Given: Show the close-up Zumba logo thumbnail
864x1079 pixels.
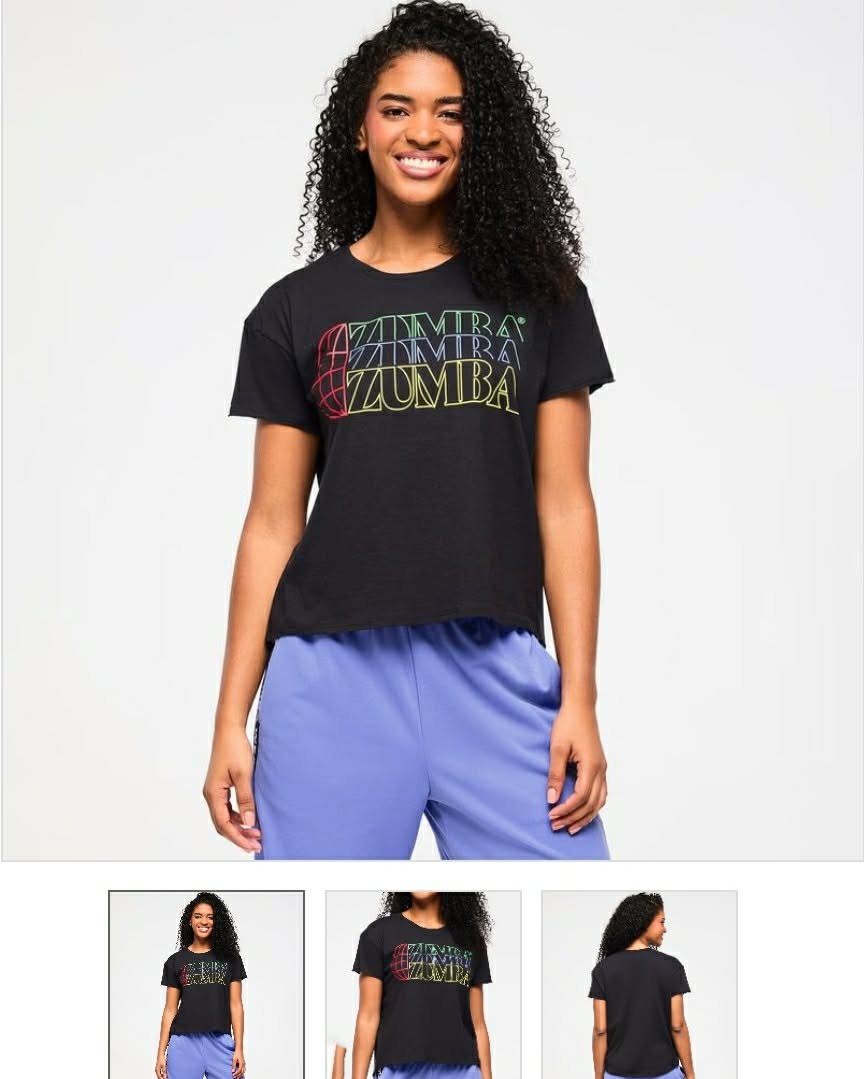Looking at the screenshot, I should point(423,984).
